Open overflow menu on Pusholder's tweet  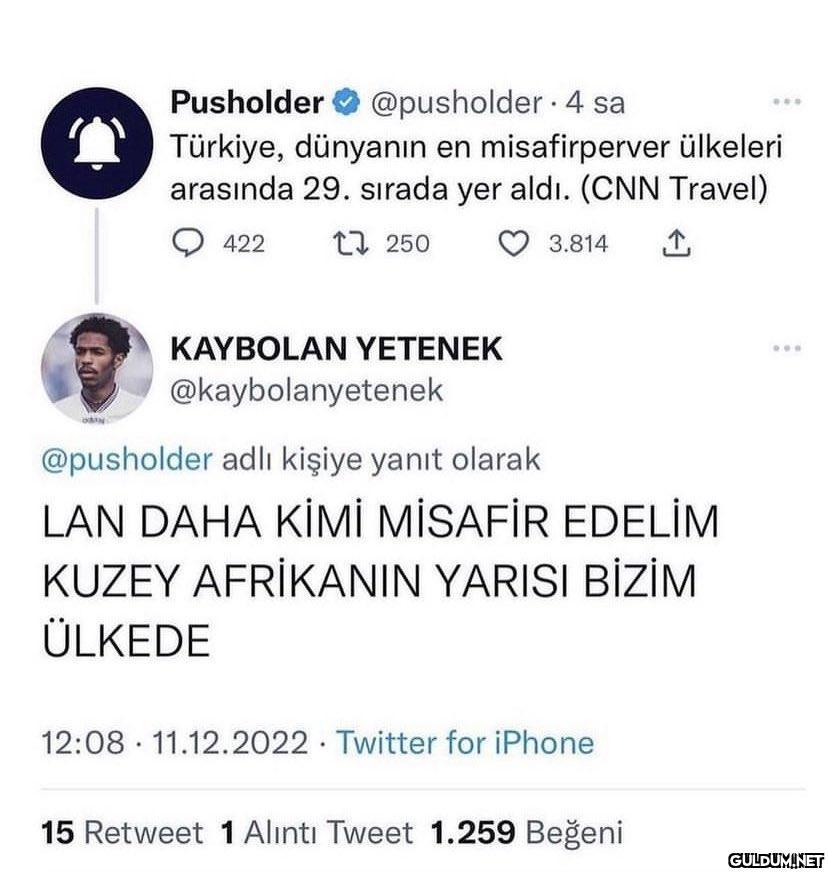coord(787,101)
